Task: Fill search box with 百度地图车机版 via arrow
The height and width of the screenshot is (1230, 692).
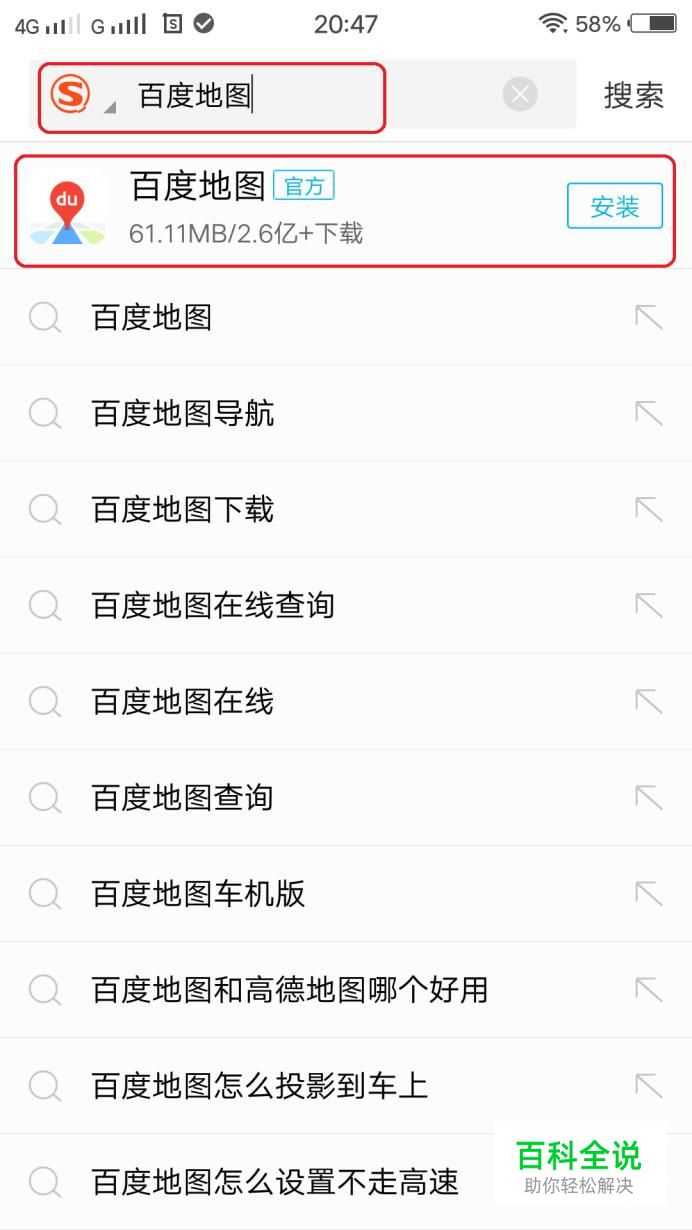Action: tap(649, 893)
